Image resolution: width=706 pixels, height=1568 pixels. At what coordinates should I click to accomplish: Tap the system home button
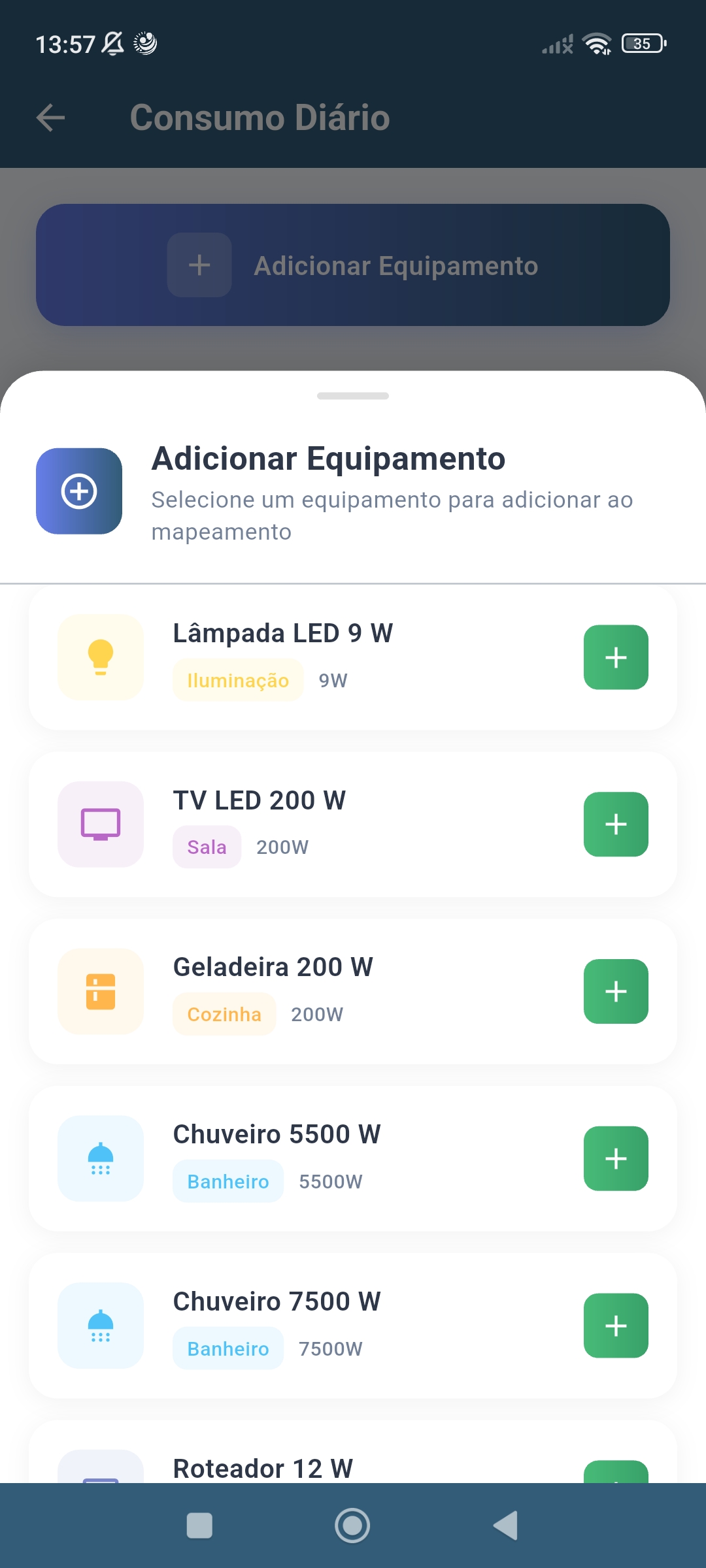tap(352, 1526)
